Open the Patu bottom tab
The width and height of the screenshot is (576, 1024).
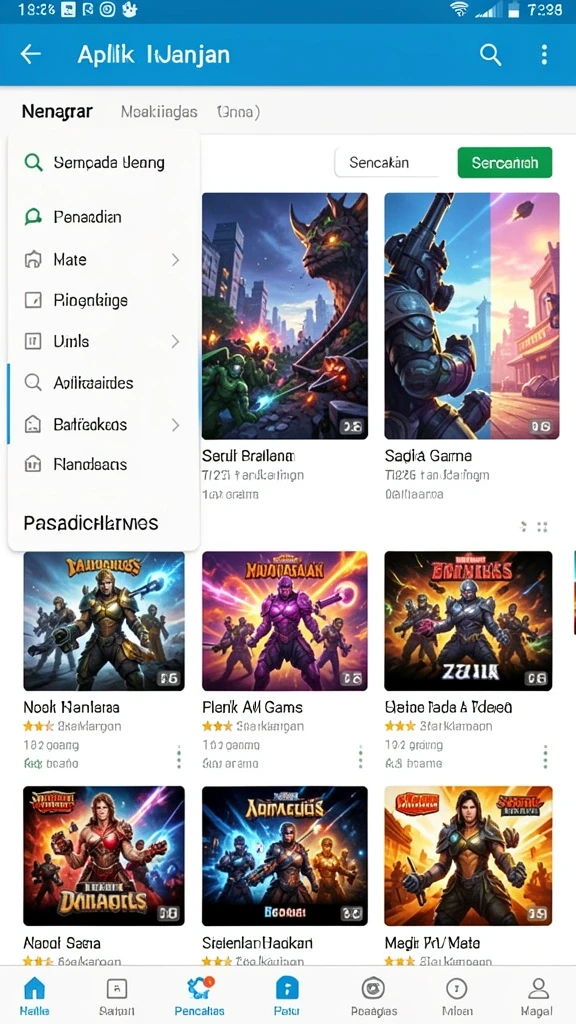coord(287,996)
